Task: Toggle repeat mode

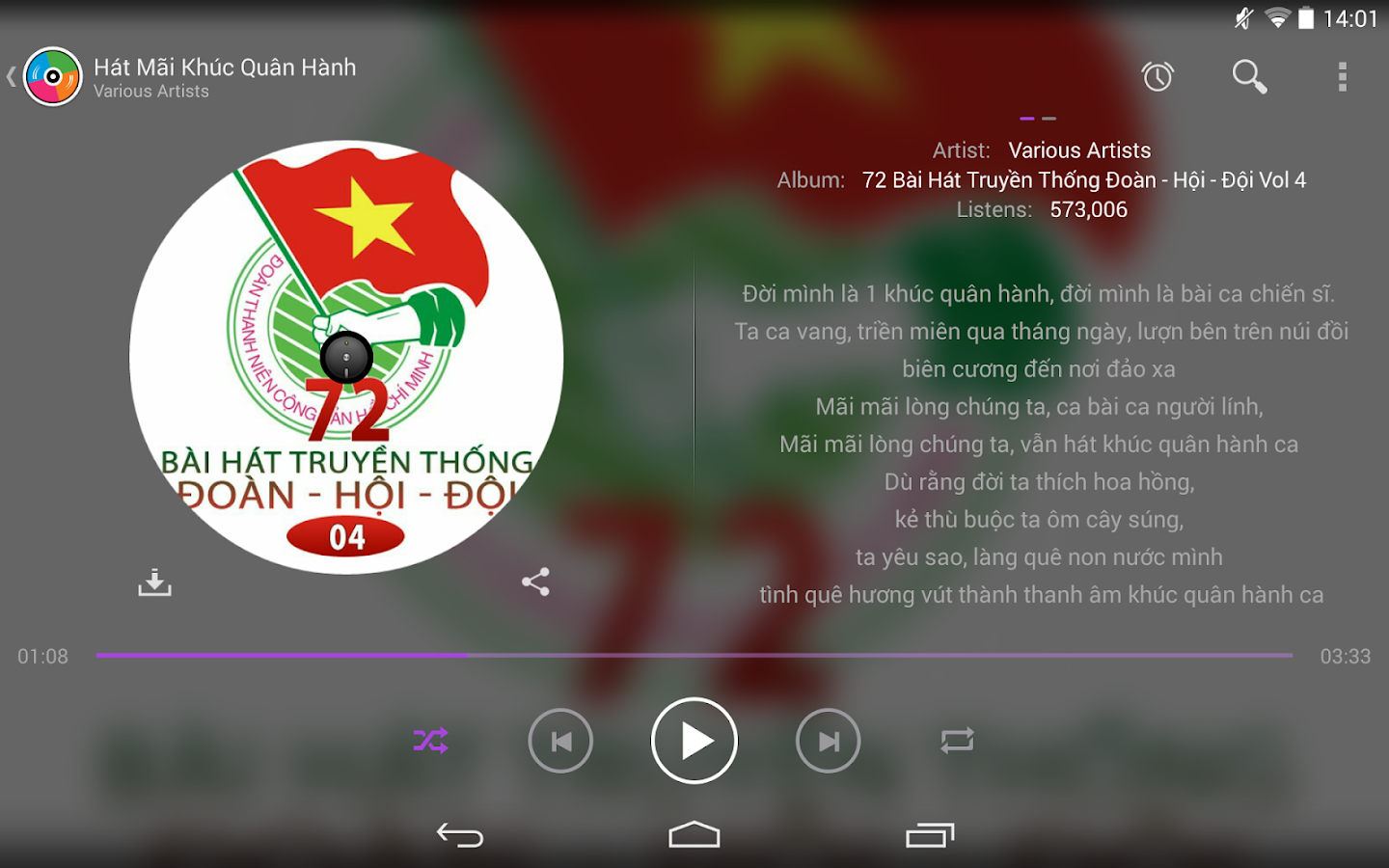Action: pyautogui.click(x=957, y=741)
